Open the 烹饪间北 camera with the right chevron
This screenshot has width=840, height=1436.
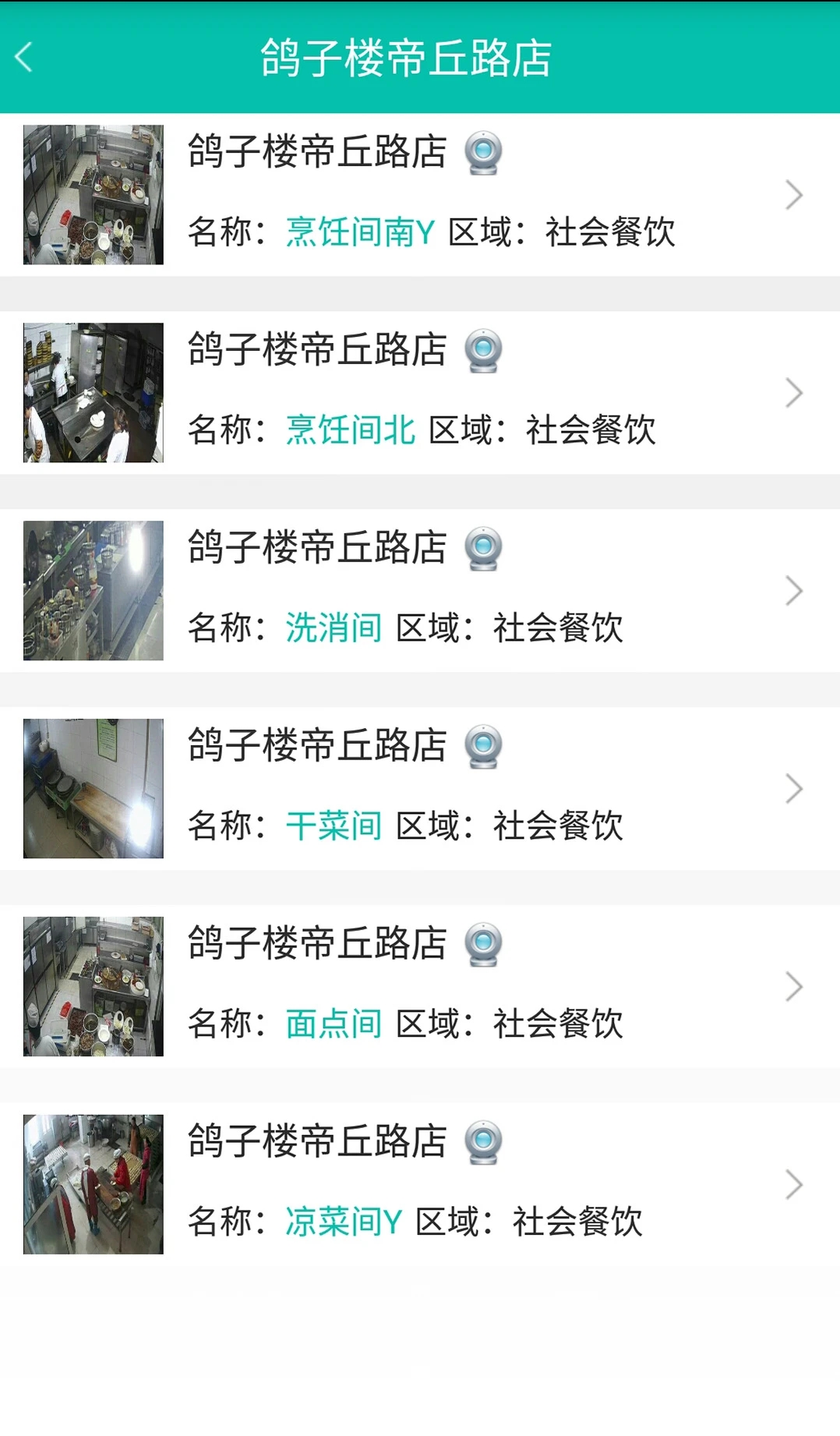pos(794,392)
